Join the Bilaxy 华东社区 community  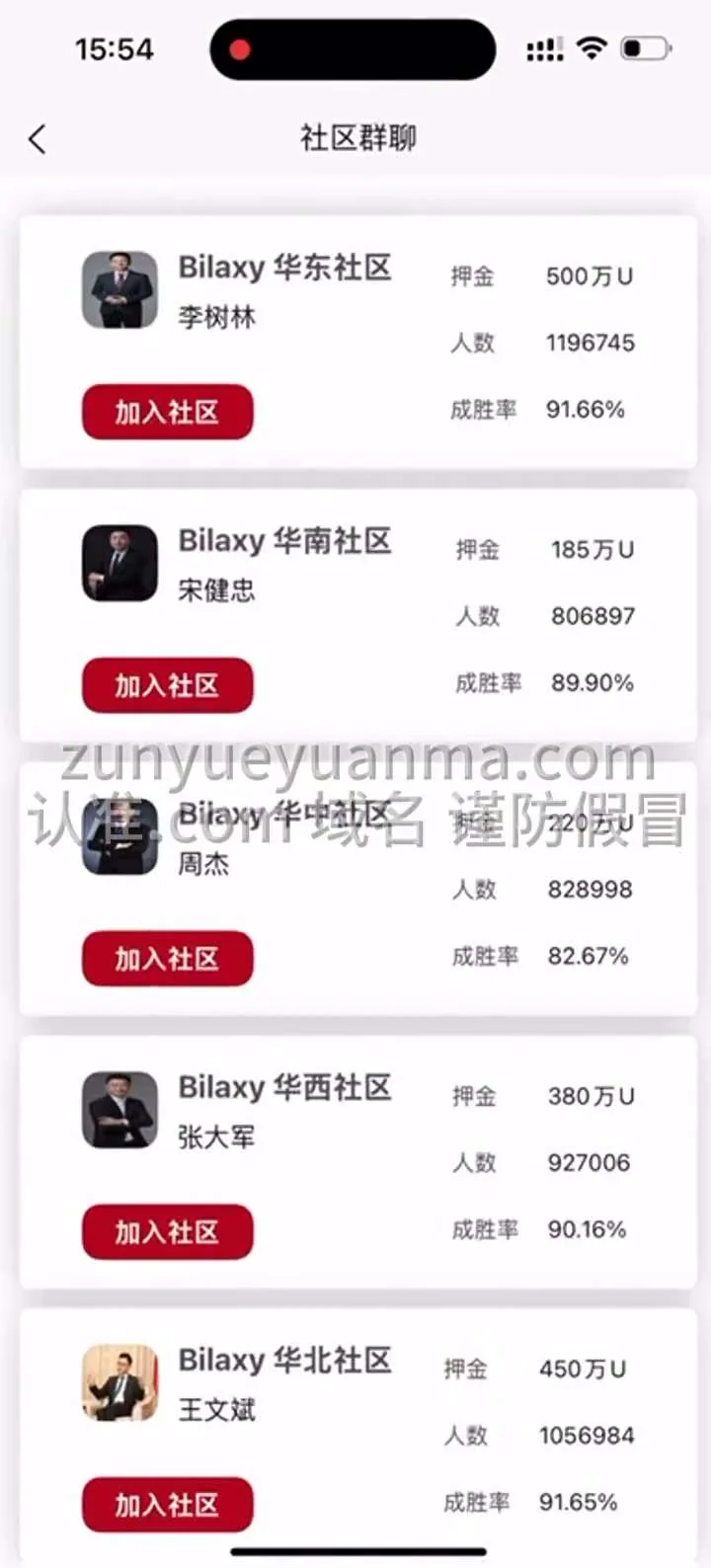pyautogui.click(x=167, y=412)
